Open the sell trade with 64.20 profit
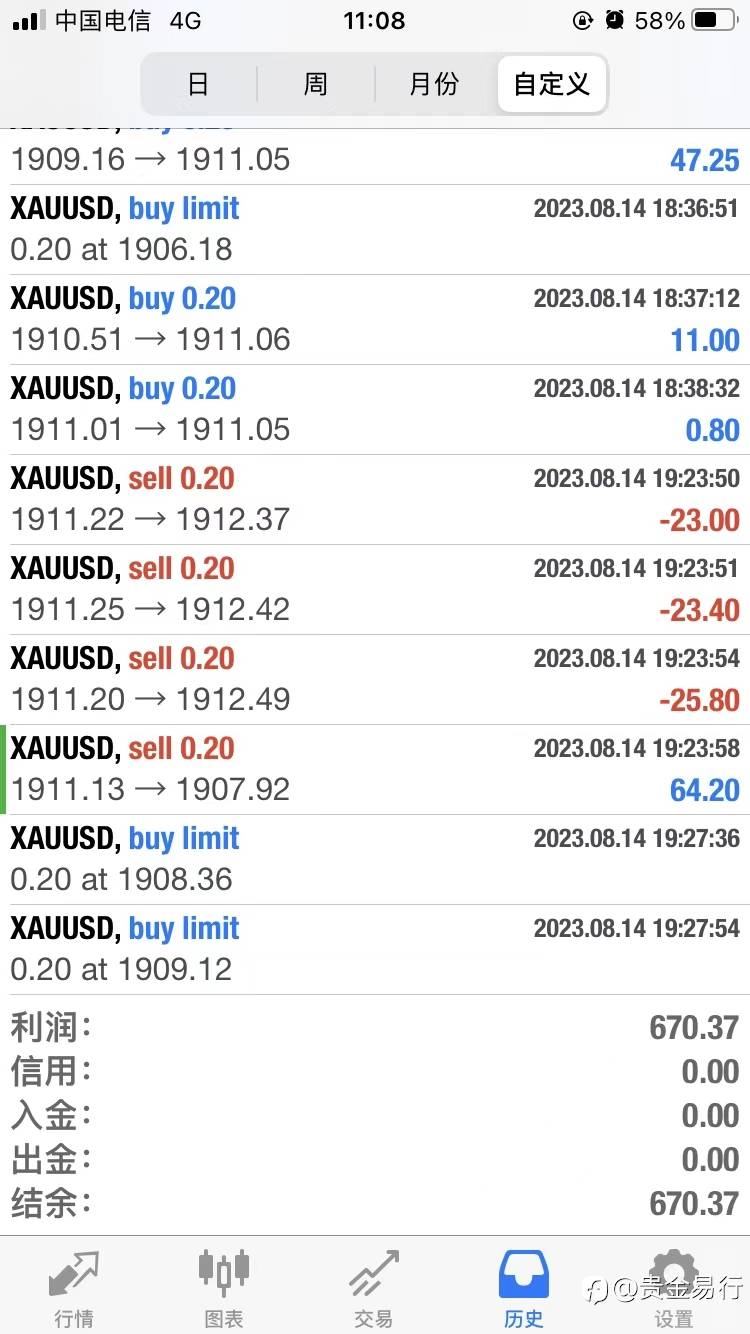This screenshot has height=1334, width=750. click(x=375, y=769)
